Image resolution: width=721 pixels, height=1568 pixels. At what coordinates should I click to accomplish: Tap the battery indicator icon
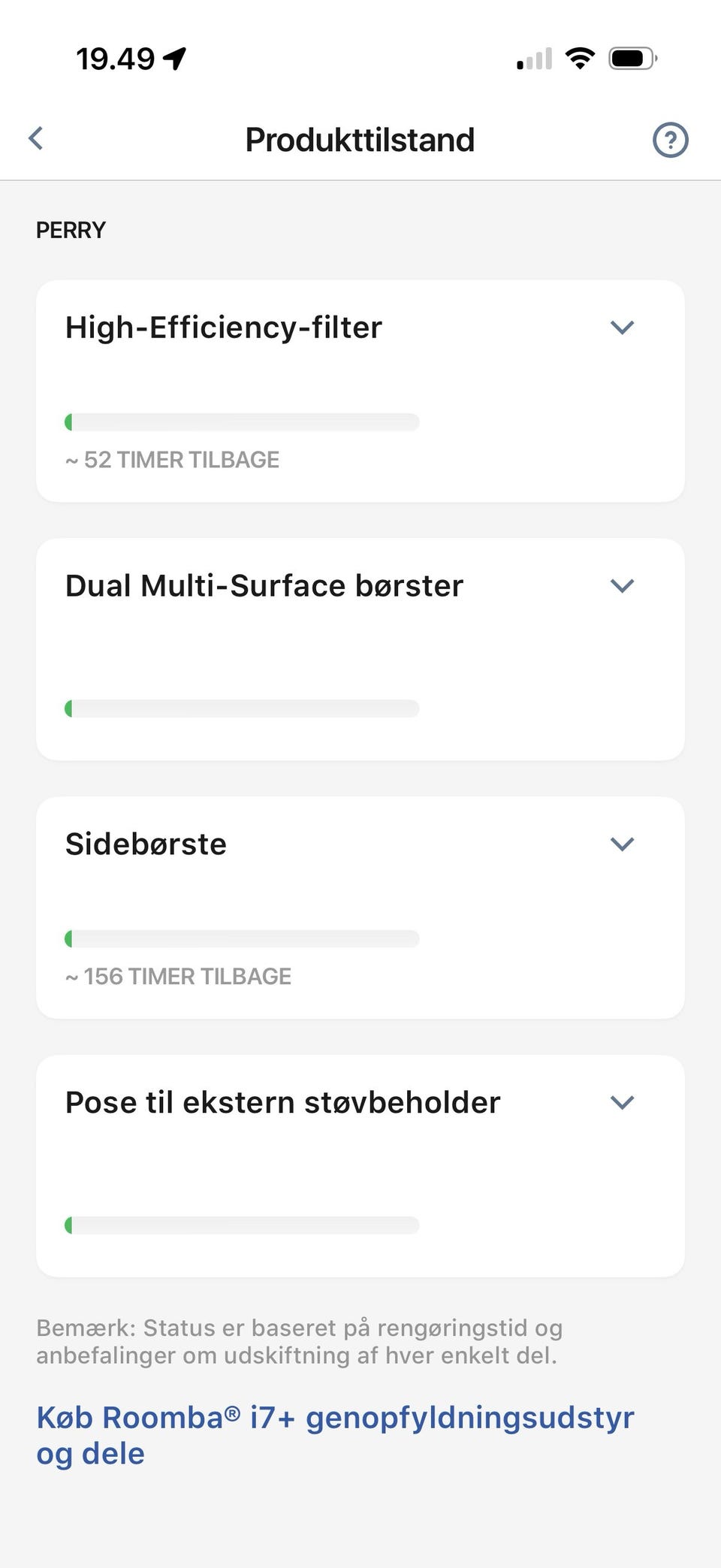632,58
